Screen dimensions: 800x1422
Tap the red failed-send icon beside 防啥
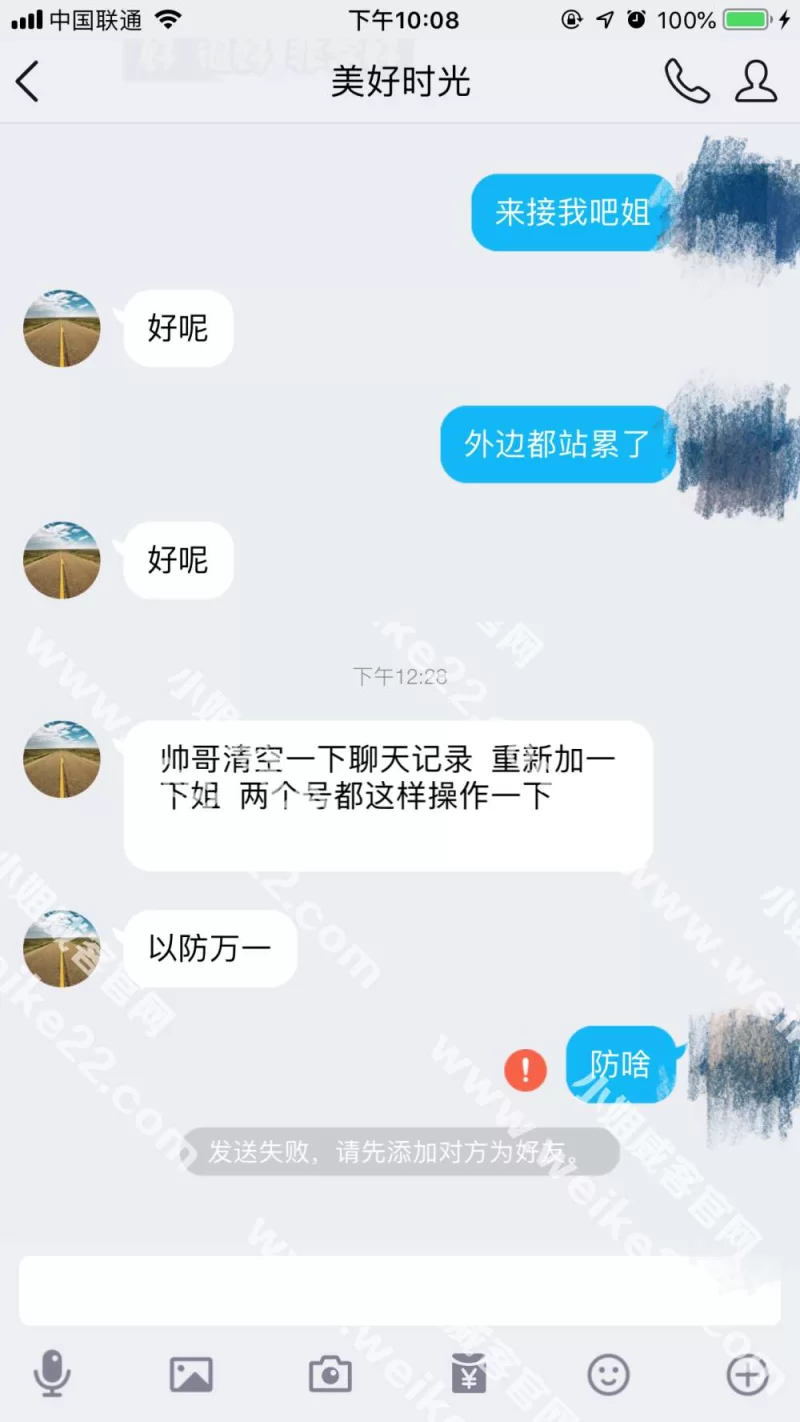(x=525, y=1070)
